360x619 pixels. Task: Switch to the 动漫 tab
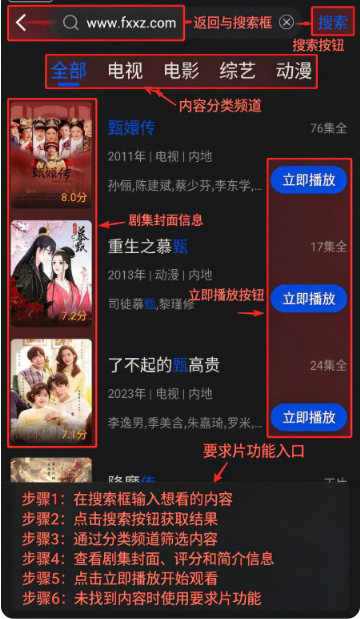(x=294, y=71)
